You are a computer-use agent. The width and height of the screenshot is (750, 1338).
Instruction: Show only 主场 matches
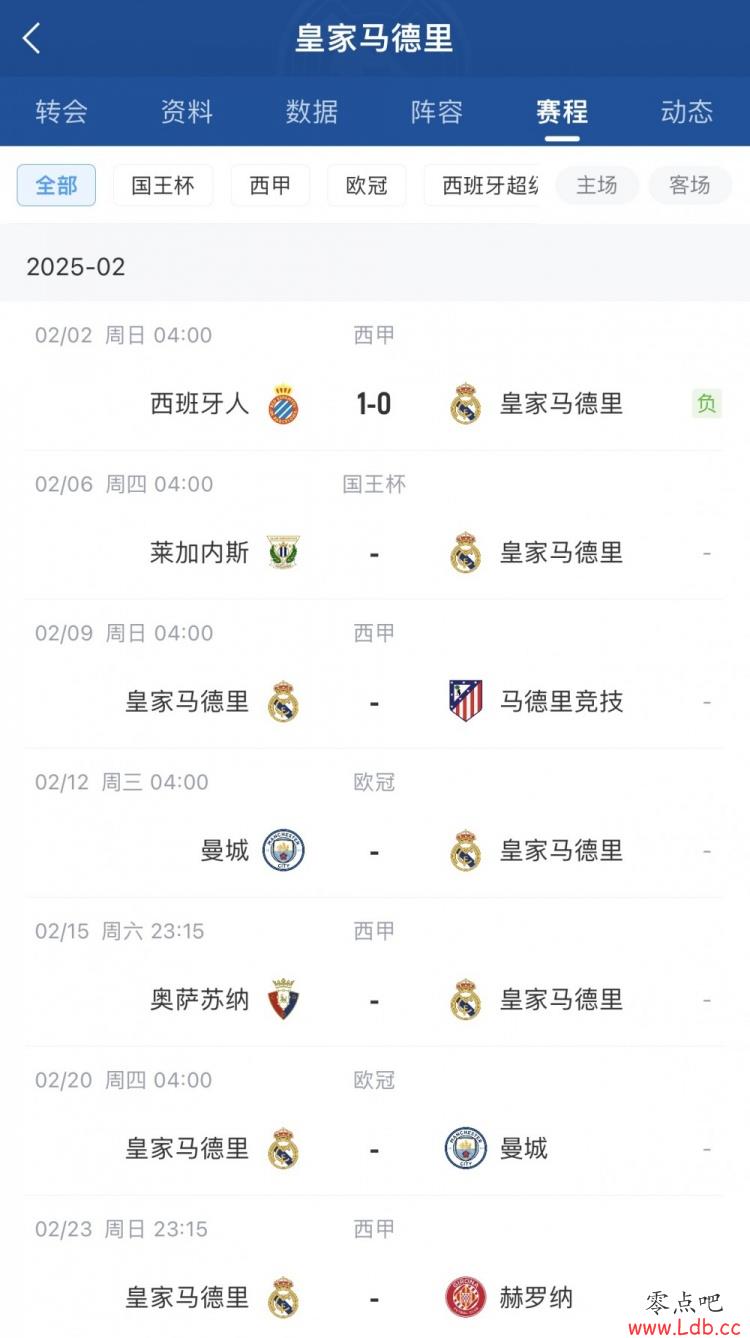pyautogui.click(x=597, y=185)
